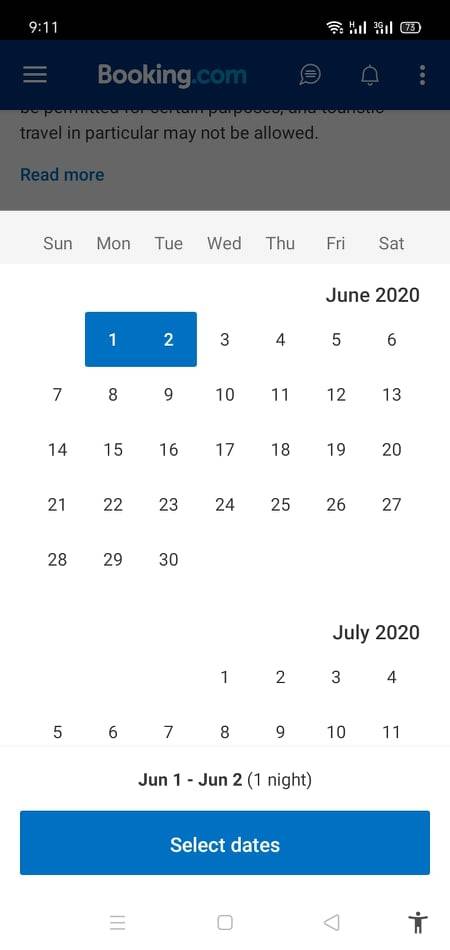Select June 20 in the calendar

392,450
